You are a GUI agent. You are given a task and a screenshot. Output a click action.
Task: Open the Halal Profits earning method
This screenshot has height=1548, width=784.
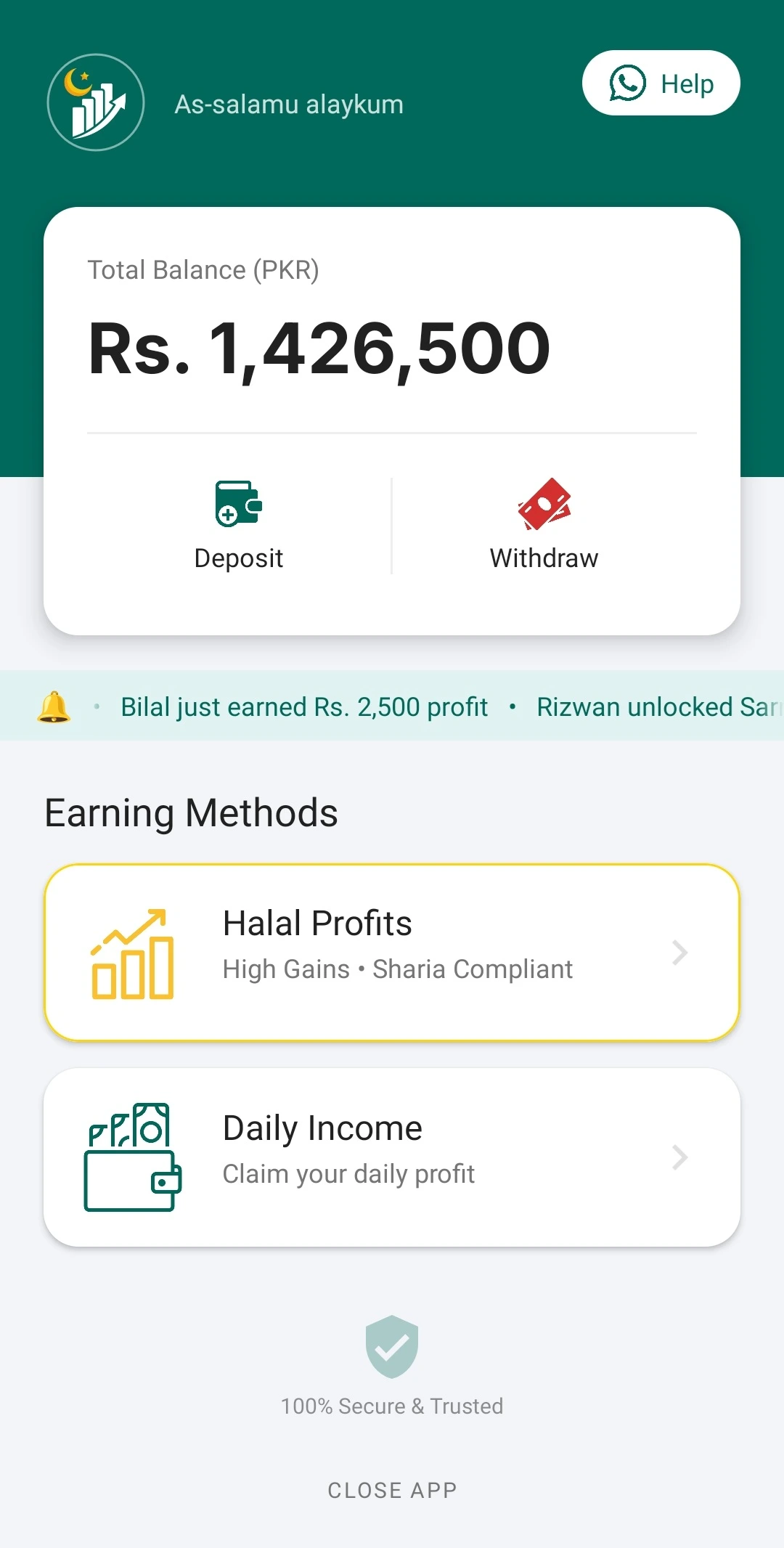[x=391, y=952]
